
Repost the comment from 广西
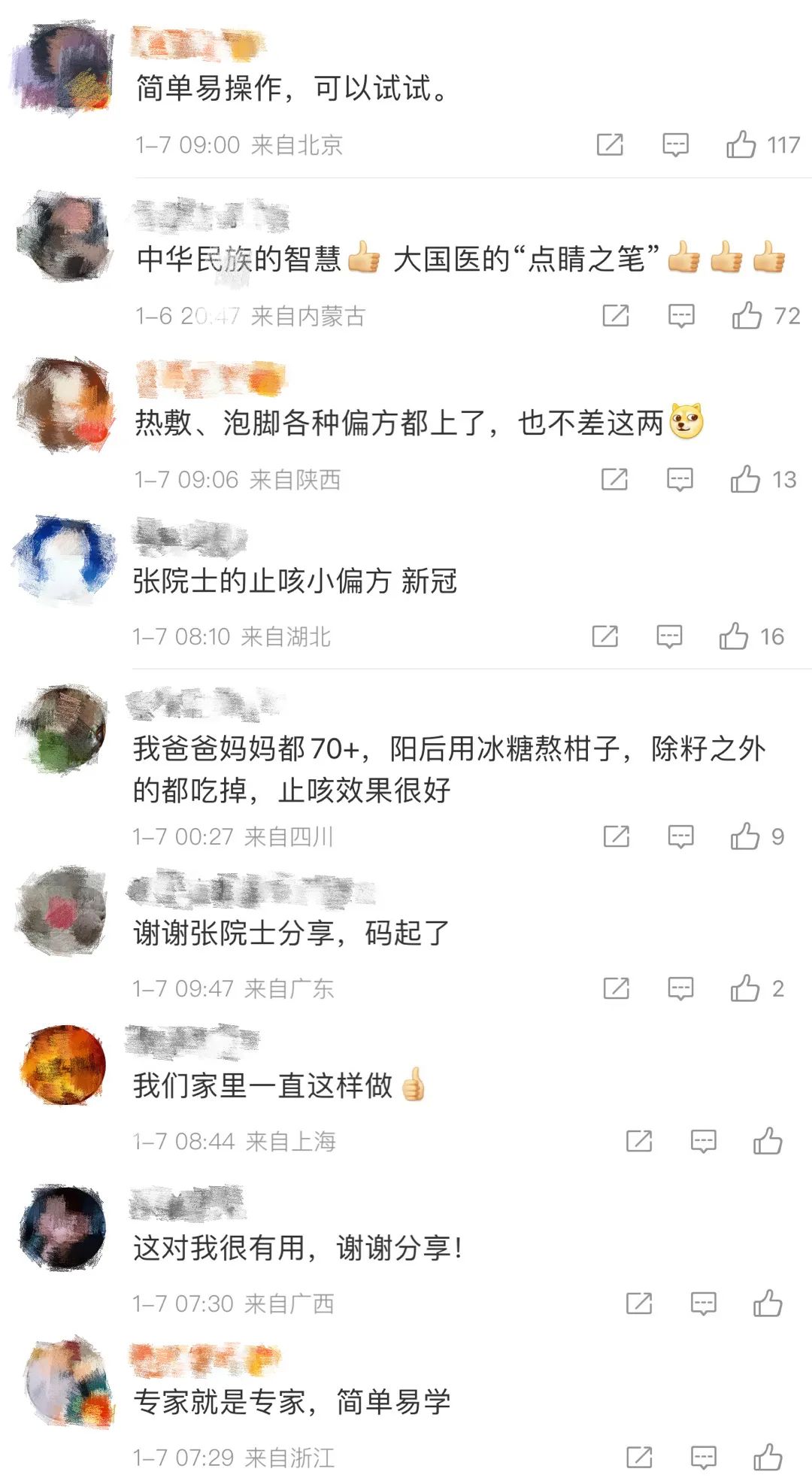coord(639,1303)
